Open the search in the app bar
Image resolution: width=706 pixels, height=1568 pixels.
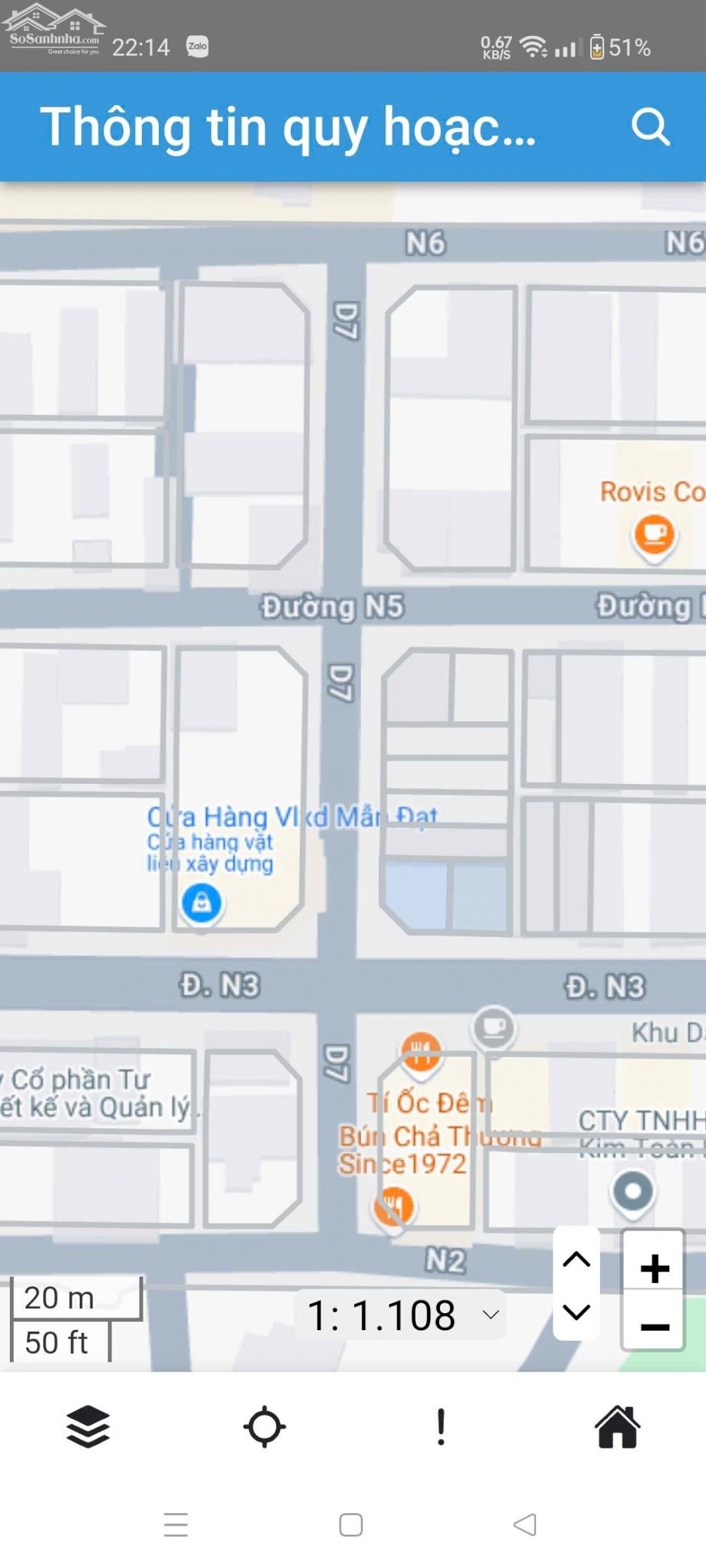[650, 127]
